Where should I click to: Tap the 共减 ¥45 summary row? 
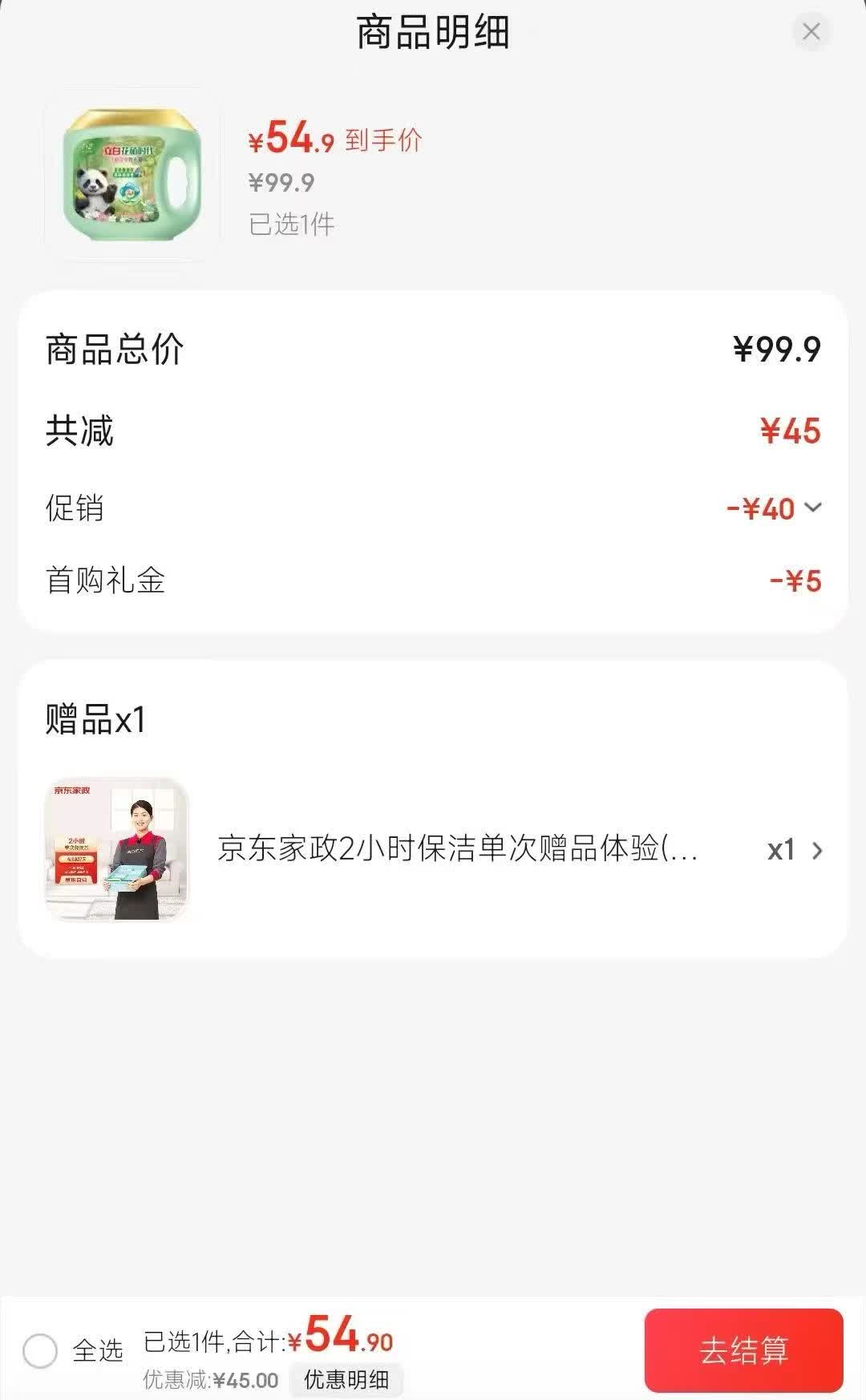click(433, 431)
